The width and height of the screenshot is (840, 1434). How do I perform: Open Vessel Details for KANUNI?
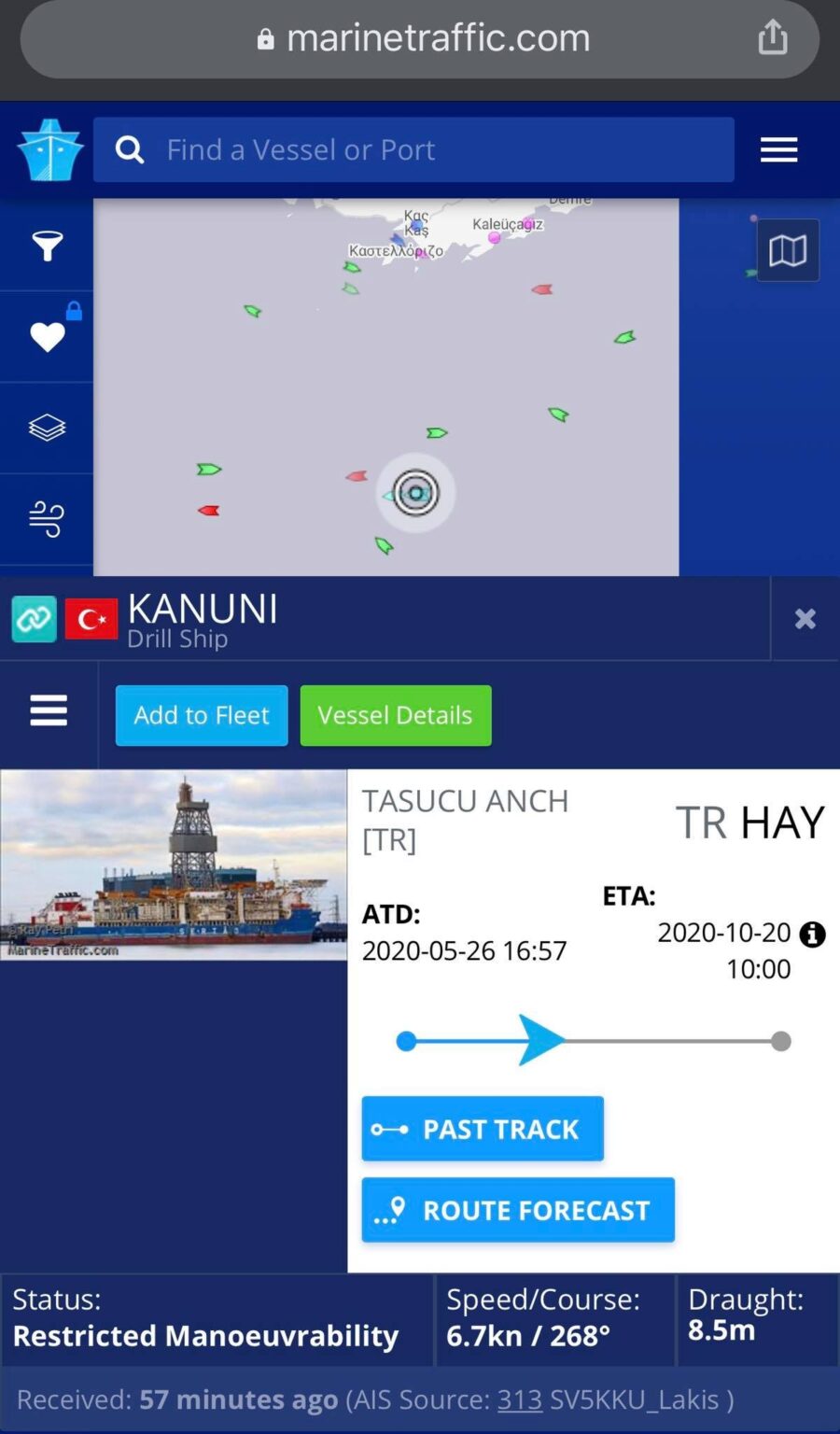click(x=395, y=715)
